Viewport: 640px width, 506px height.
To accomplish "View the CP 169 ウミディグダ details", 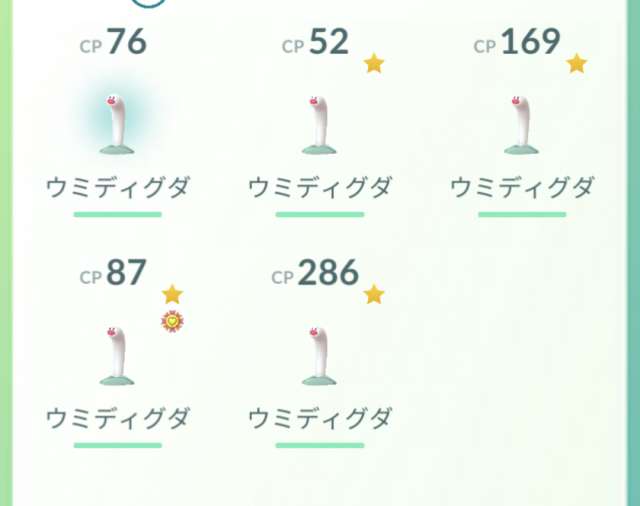I will pyautogui.click(x=522, y=124).
